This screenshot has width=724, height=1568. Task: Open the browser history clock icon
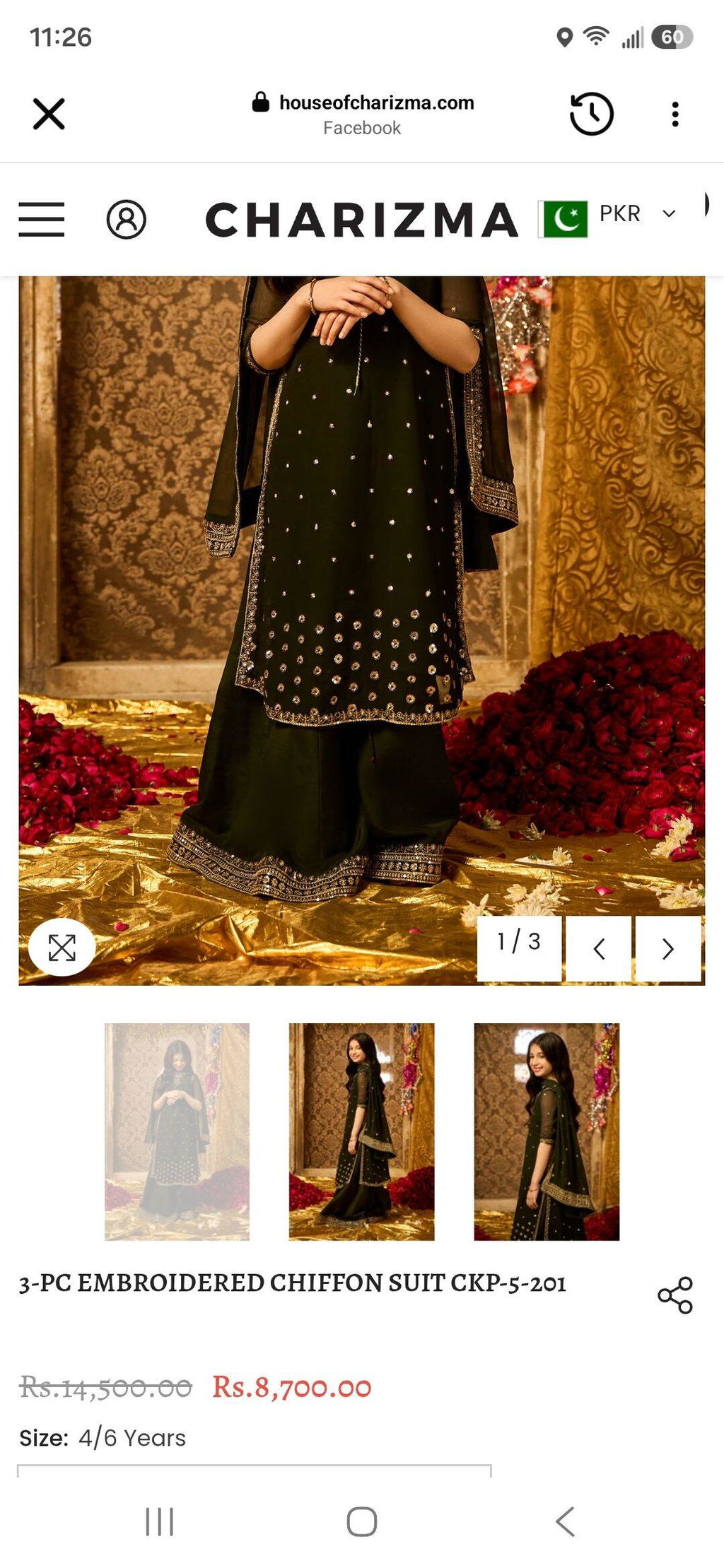pyautogui.click(x=591, y=114)
